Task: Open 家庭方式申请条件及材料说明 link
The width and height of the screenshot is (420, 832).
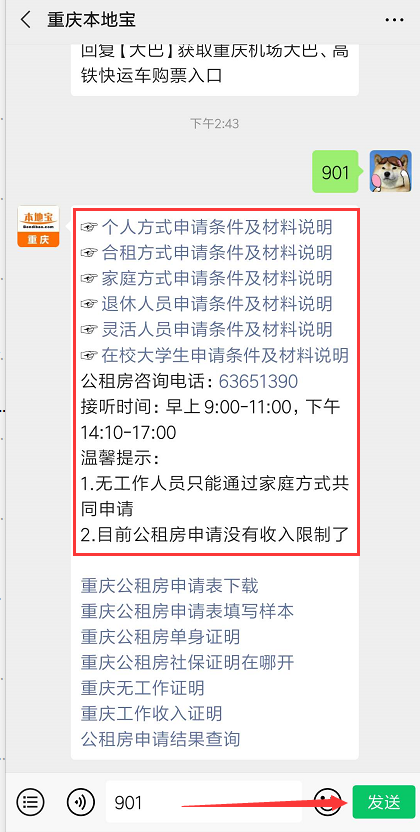Action: click(x=217, y=278)
